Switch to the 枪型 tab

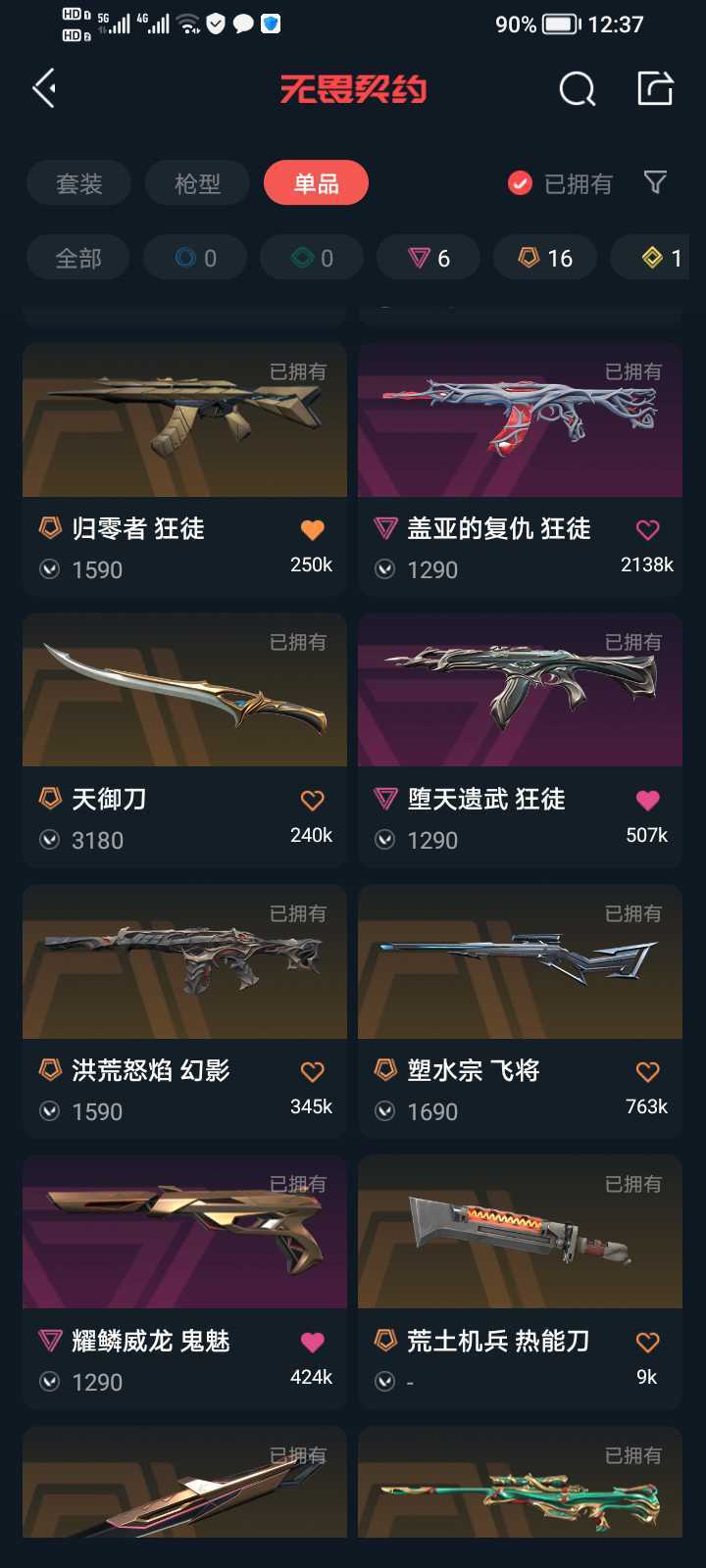click(197, 183)
